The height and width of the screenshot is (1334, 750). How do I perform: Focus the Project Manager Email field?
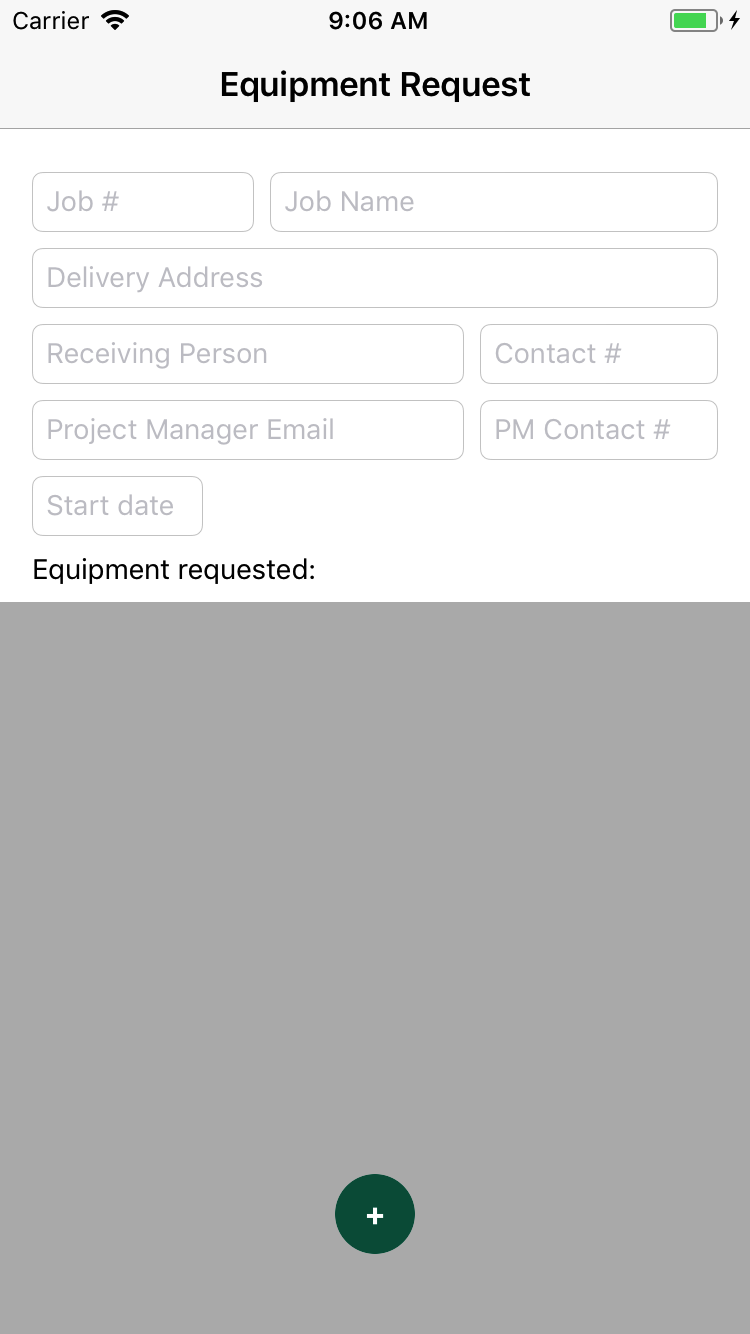[248, 430]
